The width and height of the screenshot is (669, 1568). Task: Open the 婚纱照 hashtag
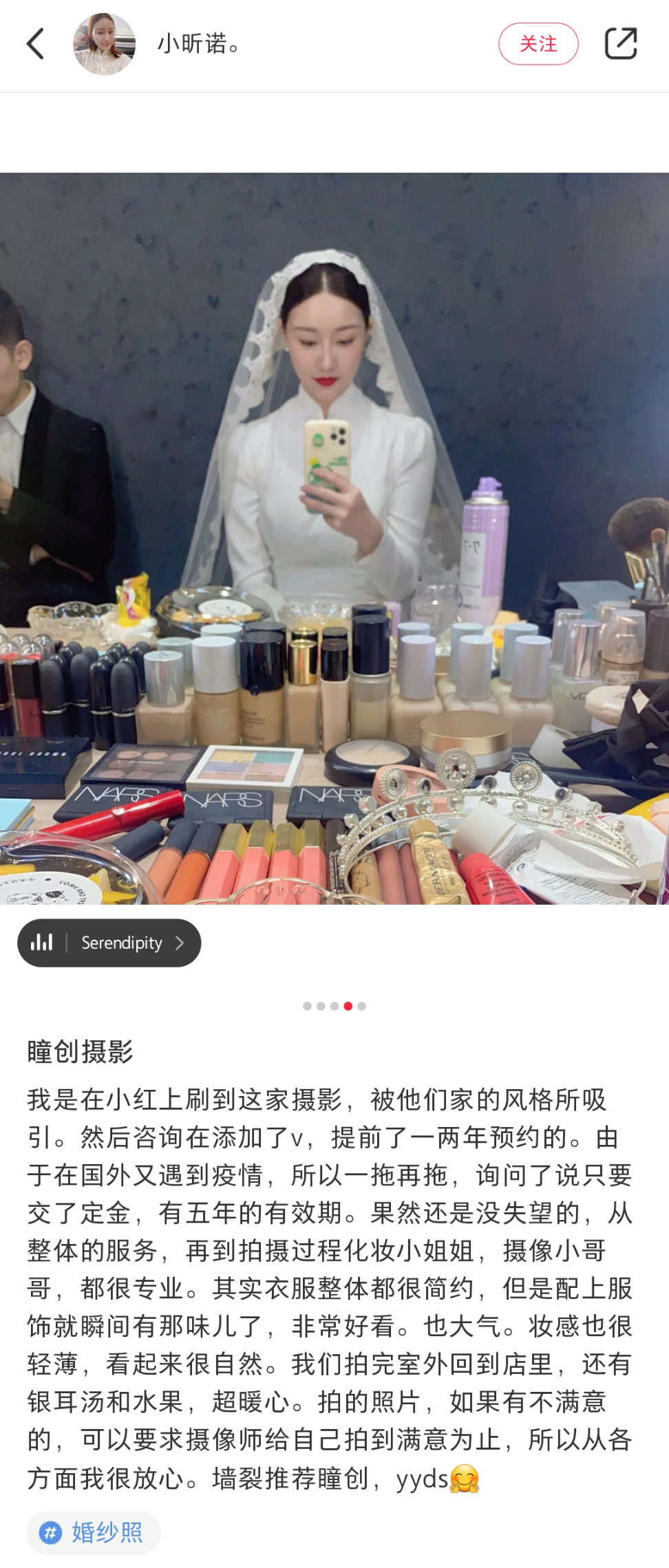94,1533
